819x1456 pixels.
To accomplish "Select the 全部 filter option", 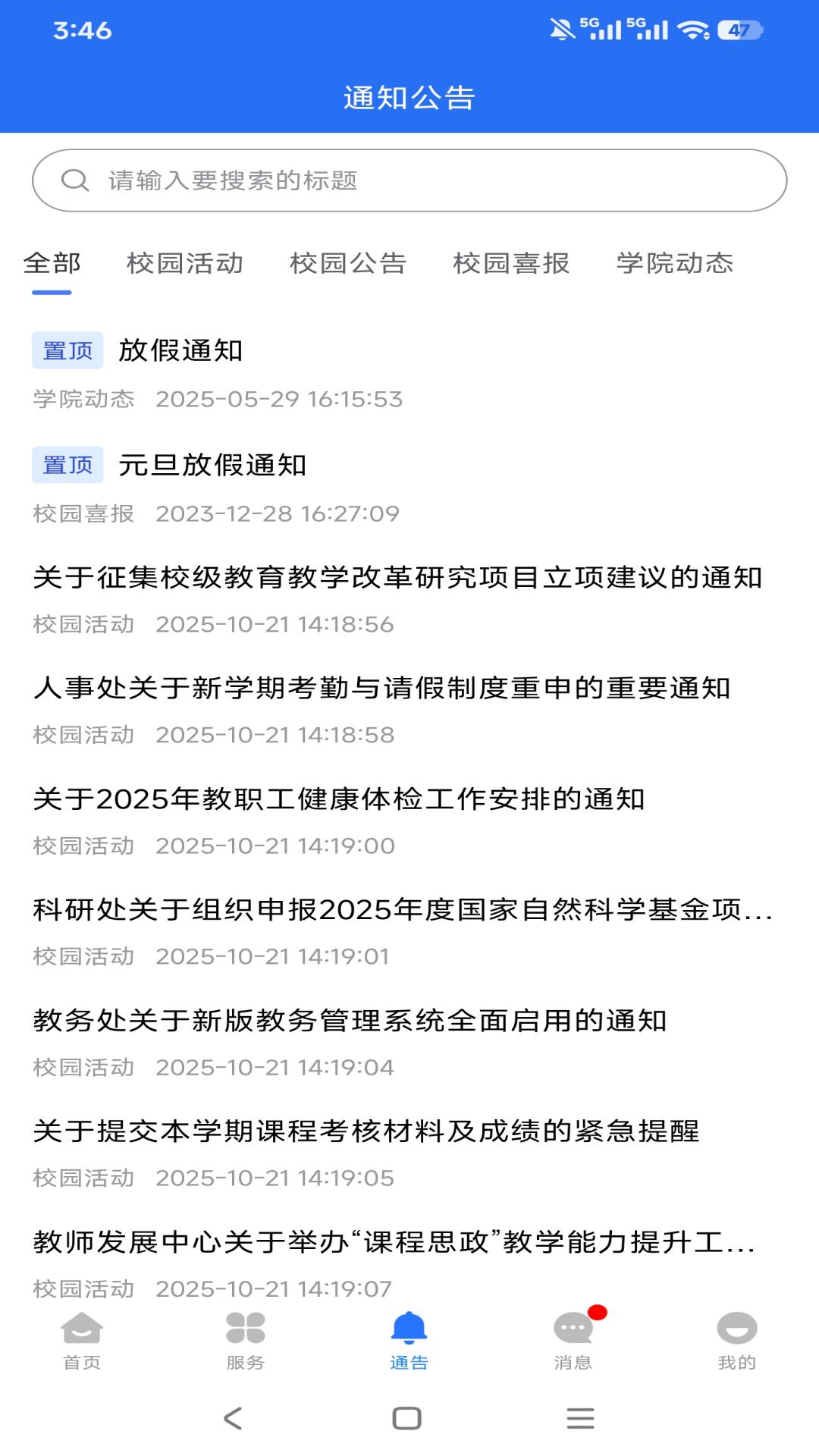I will 53,264.
